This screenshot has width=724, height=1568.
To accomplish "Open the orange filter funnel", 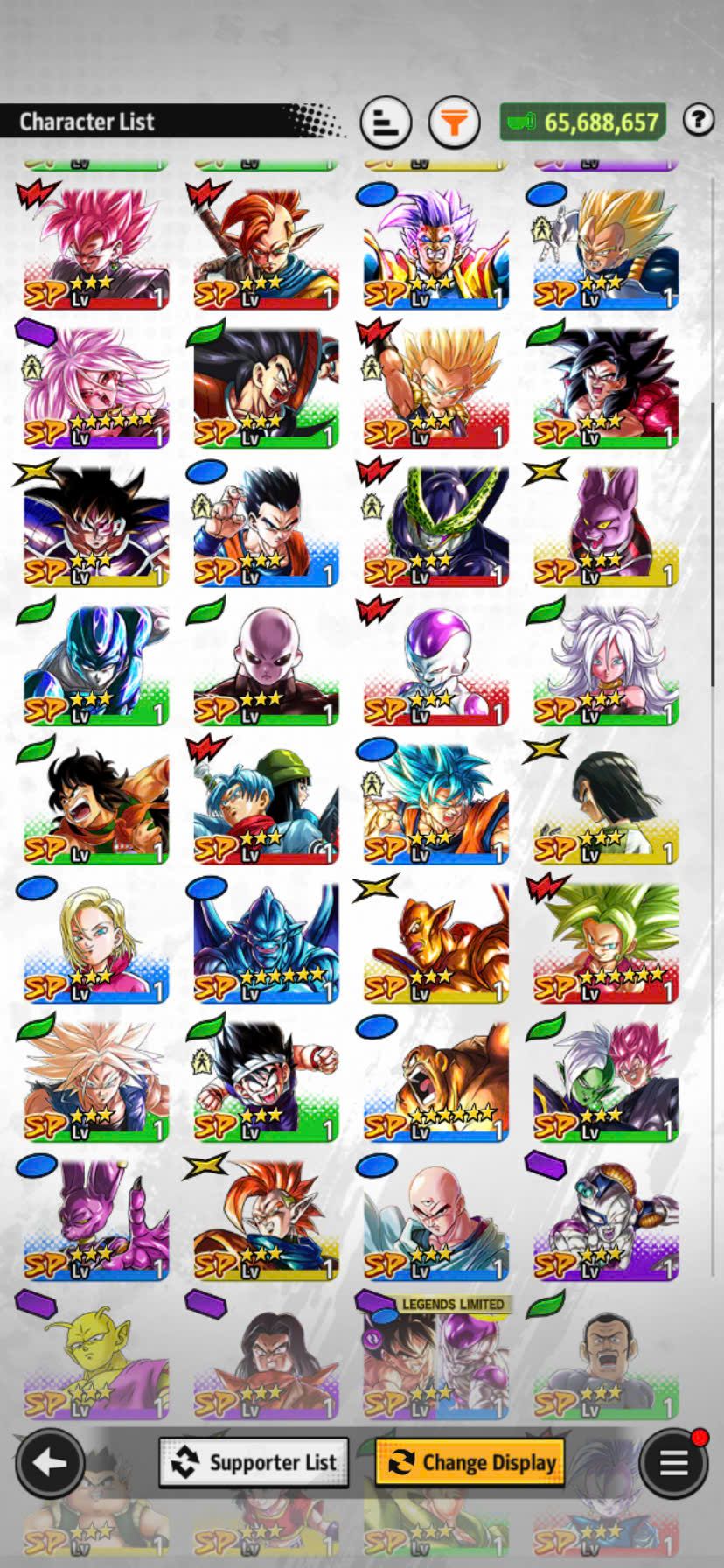I will (x=454, y=122).
